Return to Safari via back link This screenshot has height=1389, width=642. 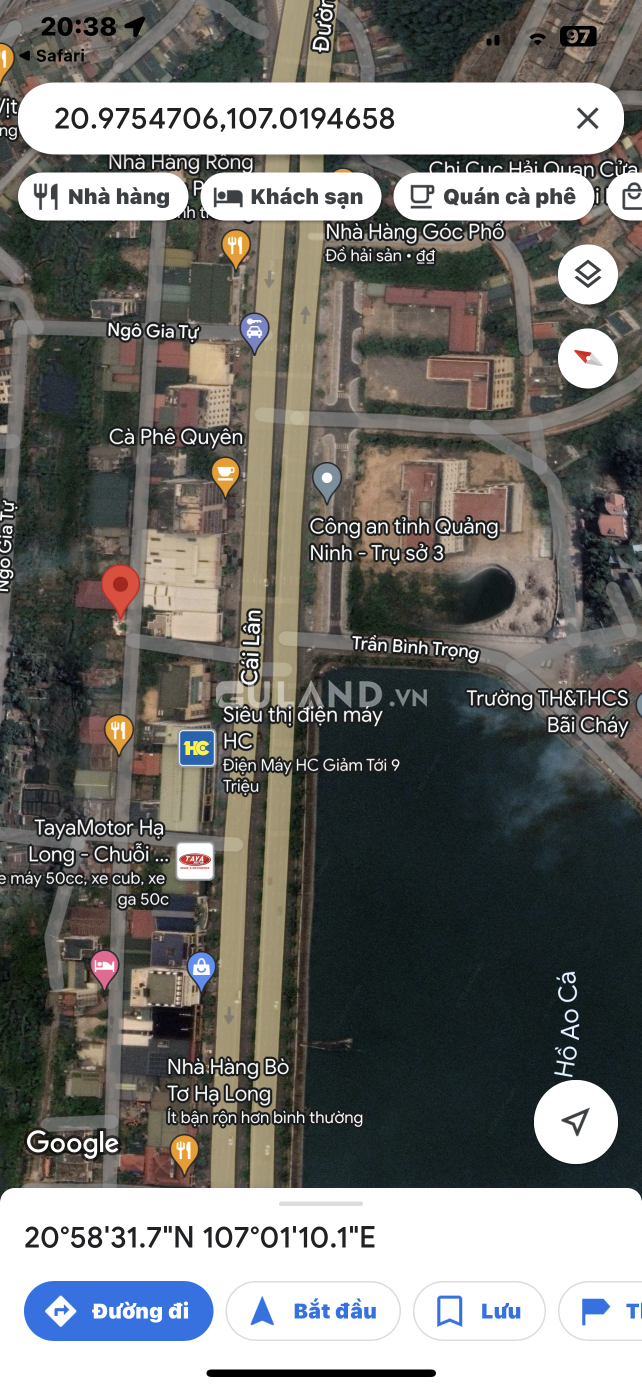(51, 56)
